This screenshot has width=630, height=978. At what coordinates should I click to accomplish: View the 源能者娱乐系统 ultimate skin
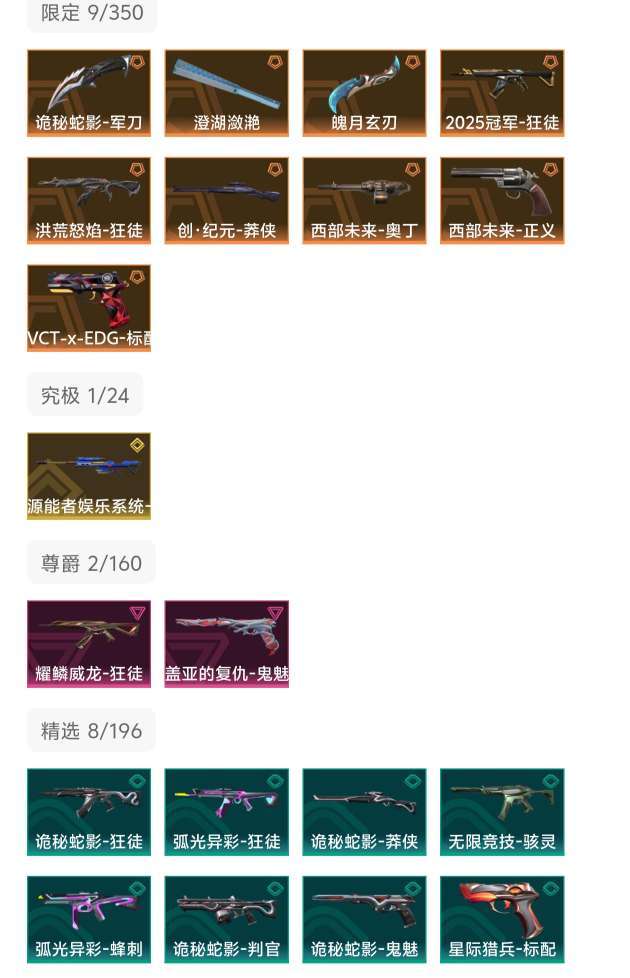click(89, 476)
